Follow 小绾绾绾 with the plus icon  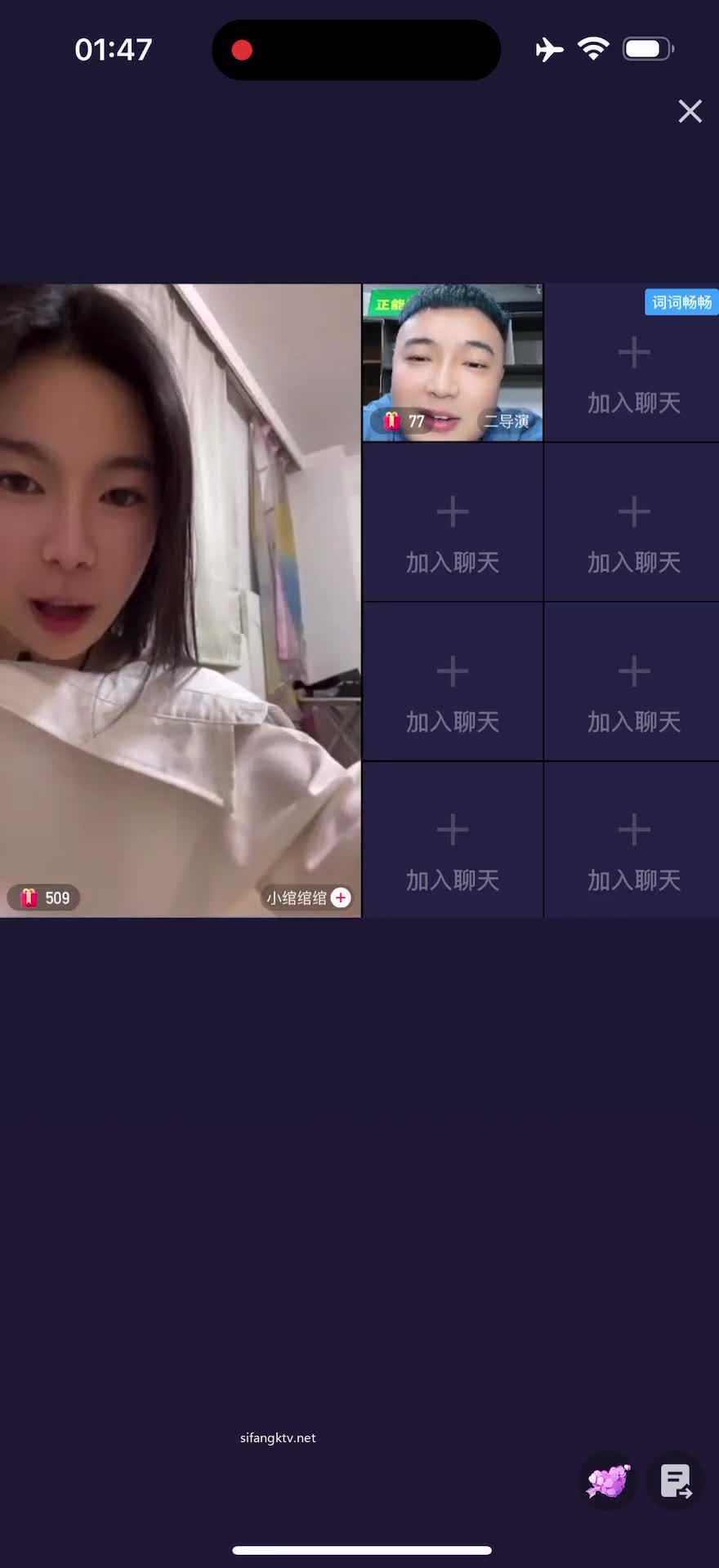[x=341, y=898]
